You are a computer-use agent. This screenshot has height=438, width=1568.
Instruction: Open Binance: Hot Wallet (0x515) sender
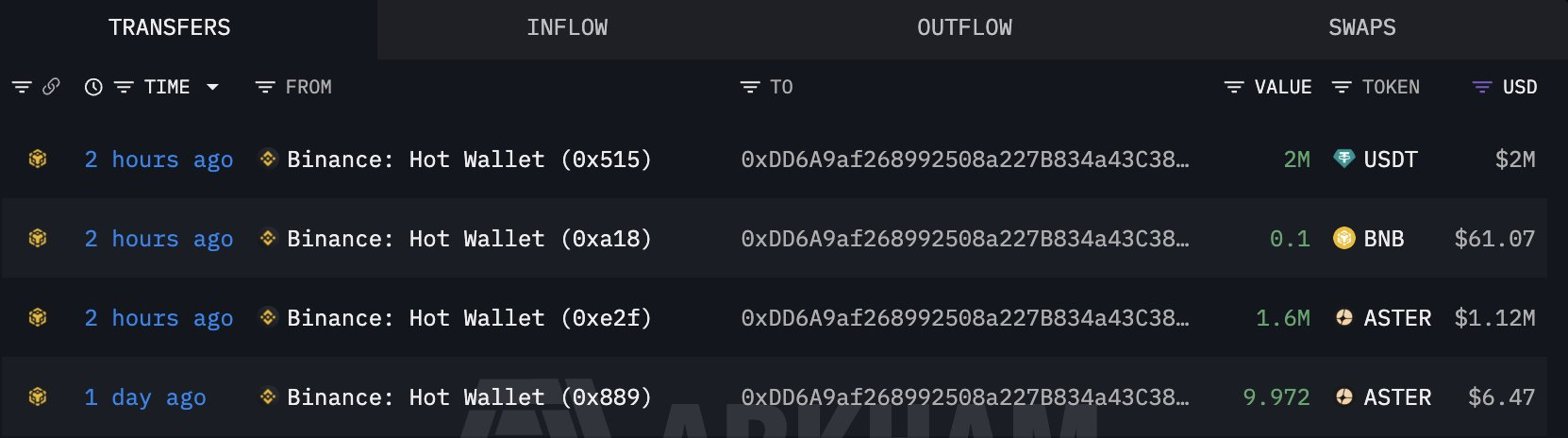point(469,160)
